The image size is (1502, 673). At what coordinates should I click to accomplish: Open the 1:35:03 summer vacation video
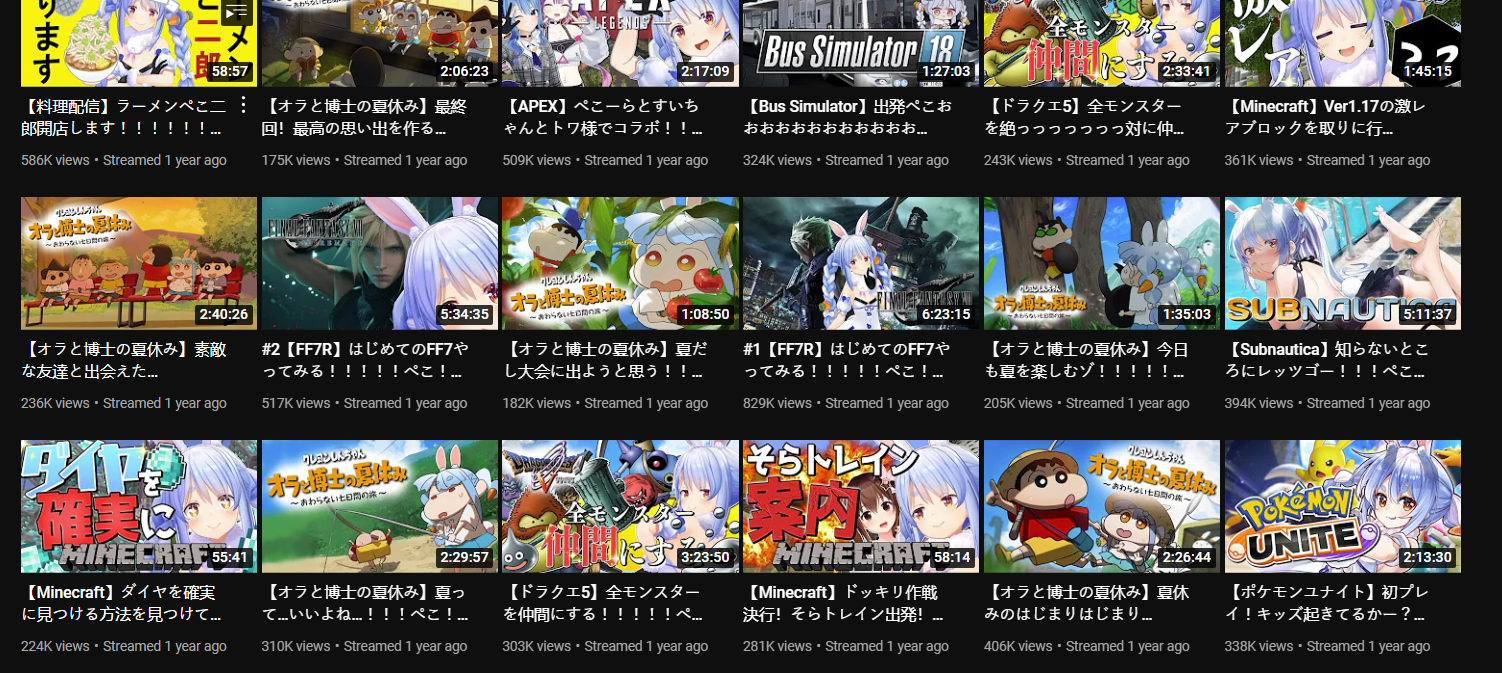(x=1101, y=263)
